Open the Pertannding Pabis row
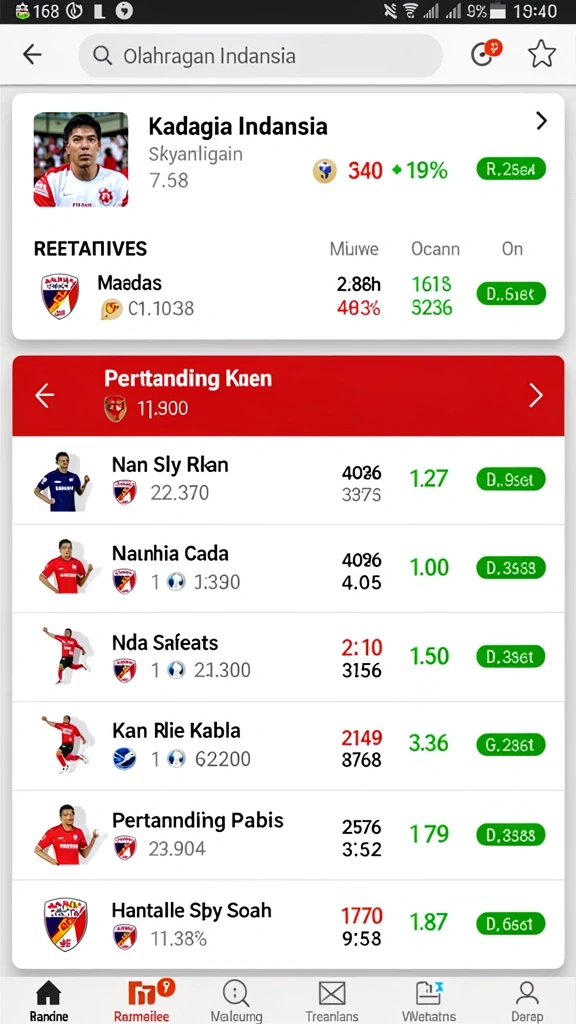 pyautogui.click(x=288, y=835)
